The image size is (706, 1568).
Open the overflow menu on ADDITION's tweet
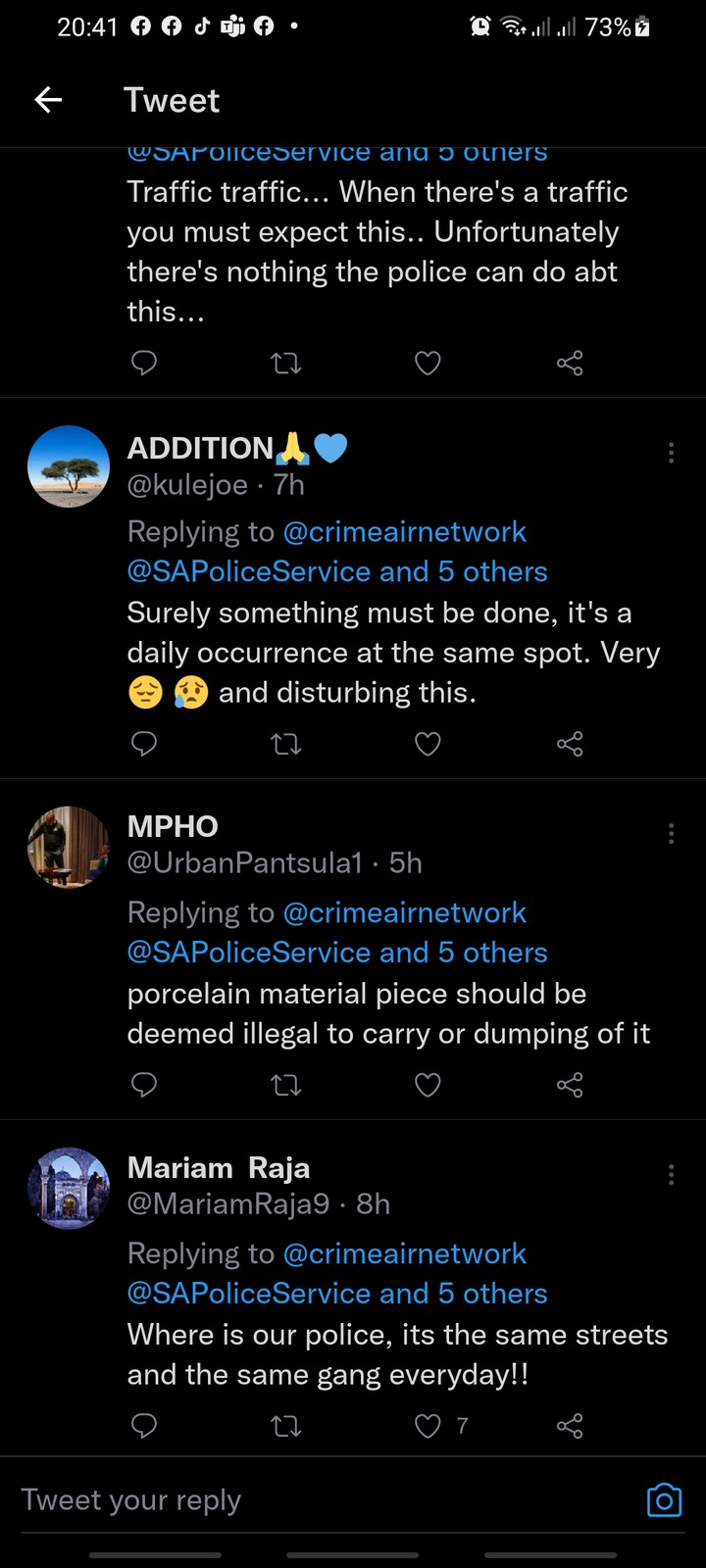tap(671, 452)
